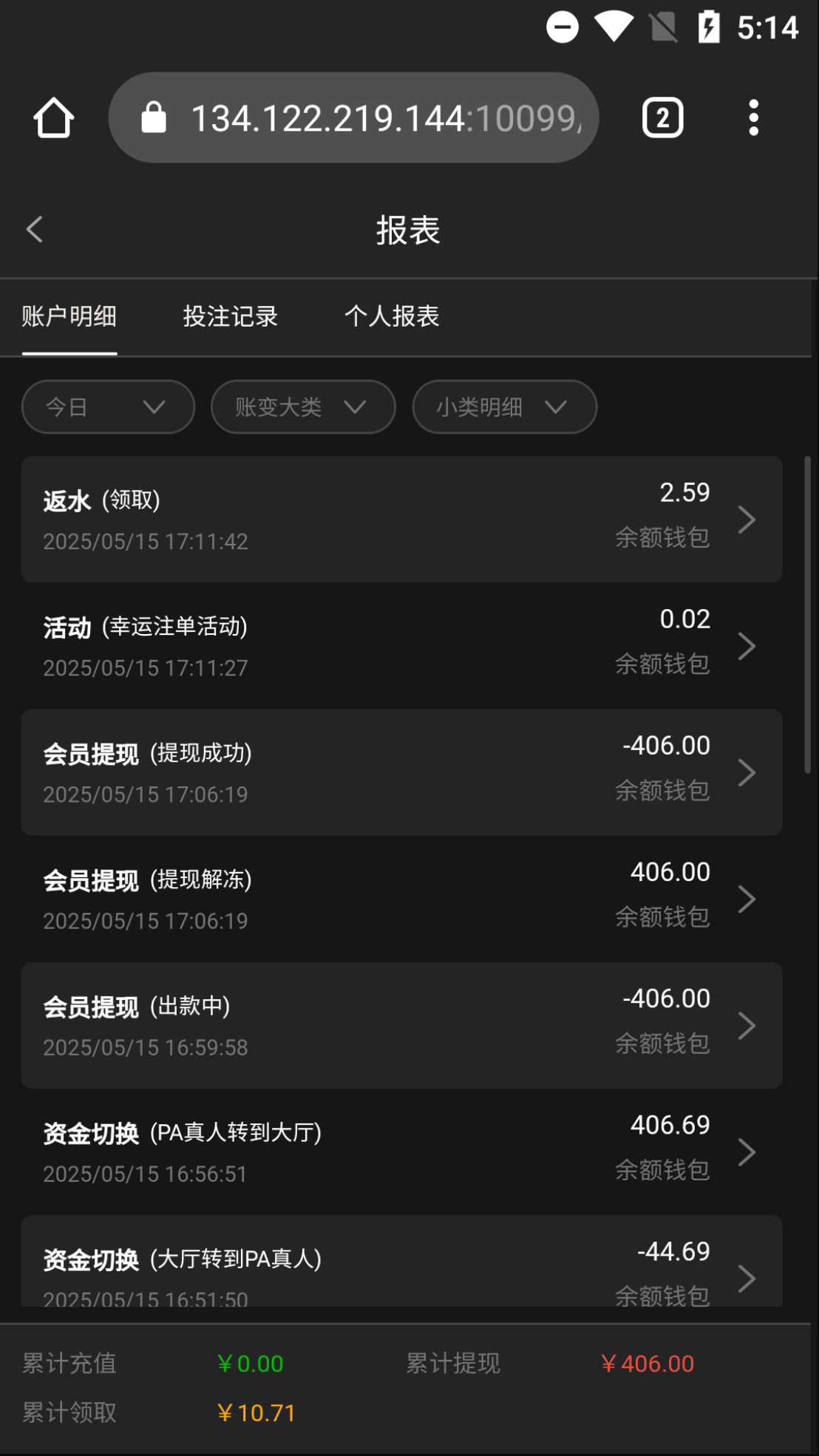
Task: Expand the 账变大类 filter dropdown
Action: 303,406
